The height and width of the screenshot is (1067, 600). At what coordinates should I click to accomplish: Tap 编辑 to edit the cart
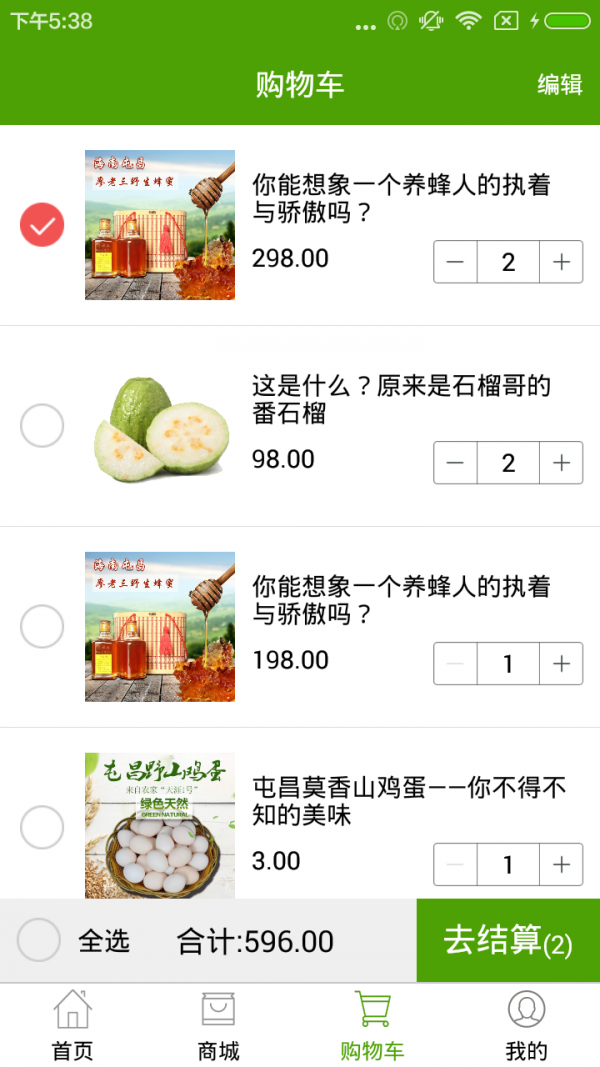pos(559,85)
